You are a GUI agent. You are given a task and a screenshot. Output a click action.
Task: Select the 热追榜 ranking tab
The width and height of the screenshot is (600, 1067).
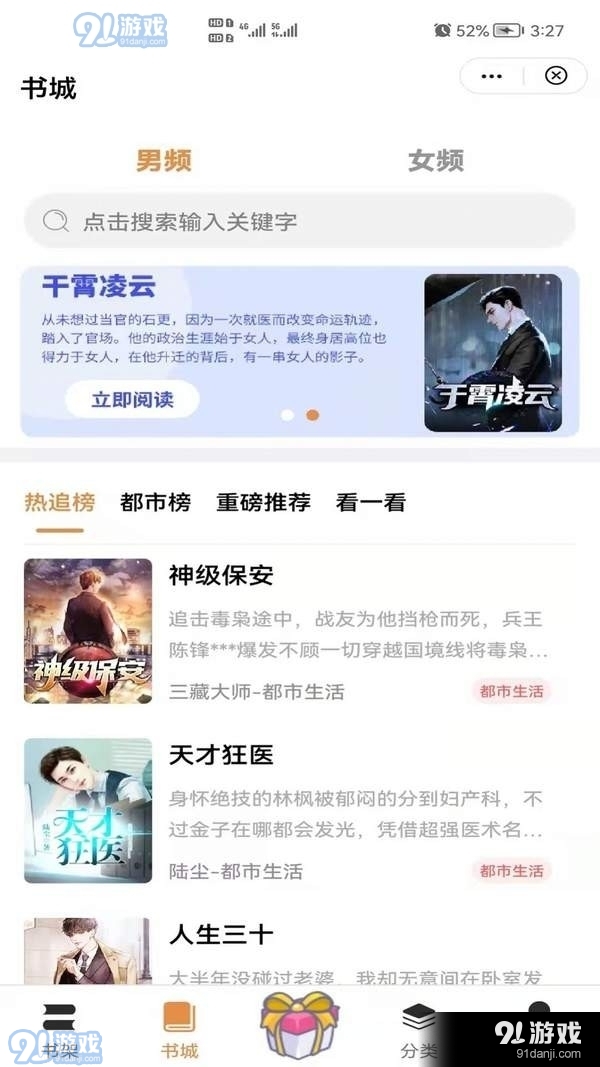point(60,502)
